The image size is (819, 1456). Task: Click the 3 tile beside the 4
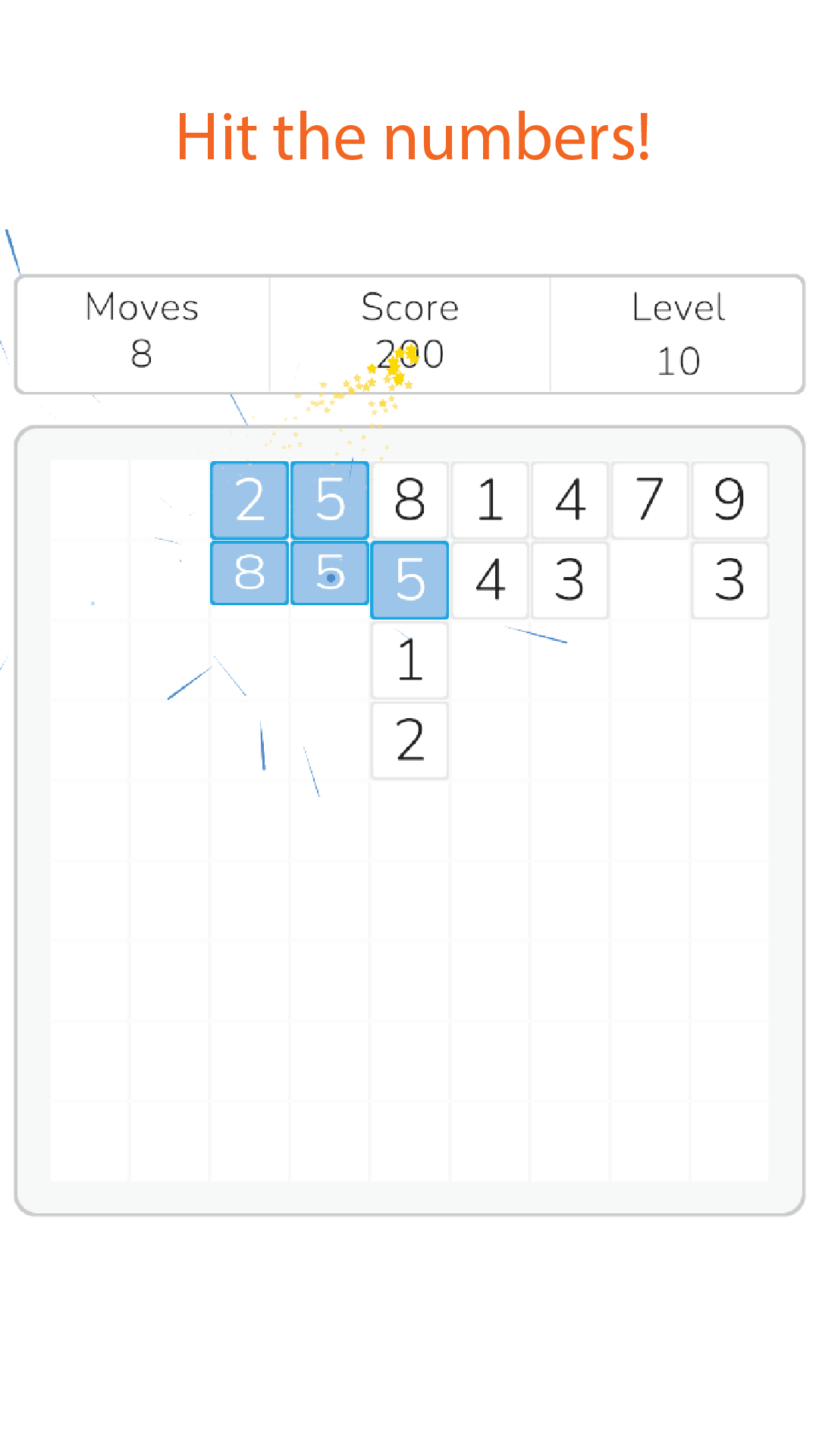coord(570,580)
